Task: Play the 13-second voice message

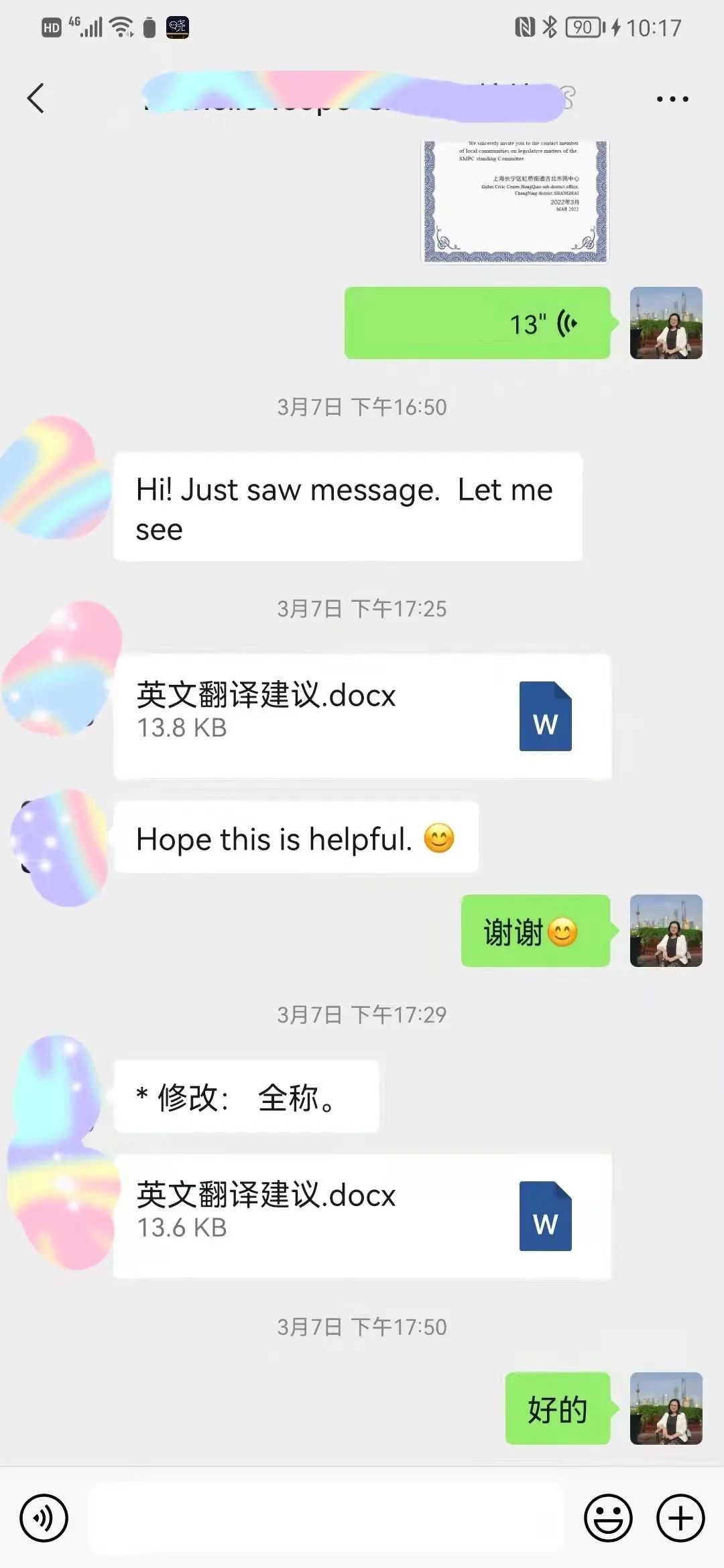Action: [477, 324]
